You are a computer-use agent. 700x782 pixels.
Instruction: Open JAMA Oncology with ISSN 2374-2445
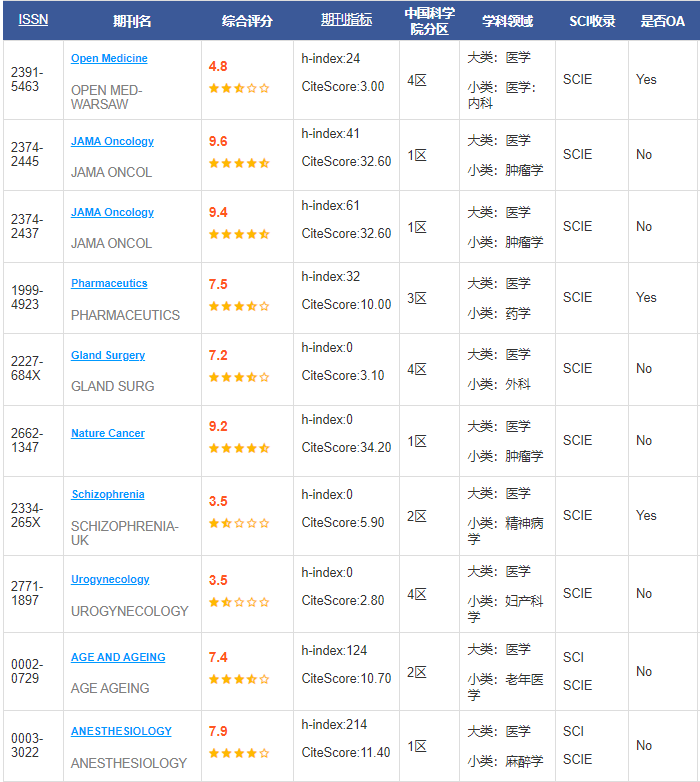pyautogui.click(x=112, y=142)
